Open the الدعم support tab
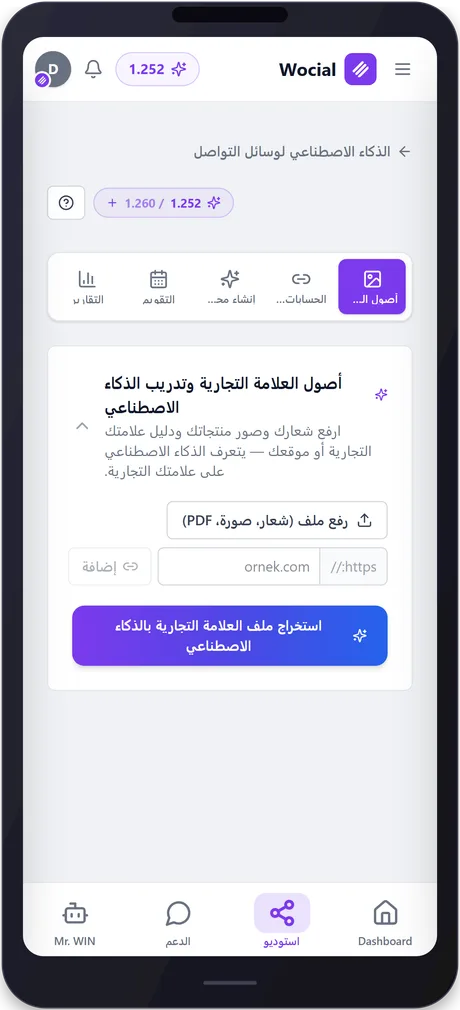460x1010 pixels. pos(178,922)
